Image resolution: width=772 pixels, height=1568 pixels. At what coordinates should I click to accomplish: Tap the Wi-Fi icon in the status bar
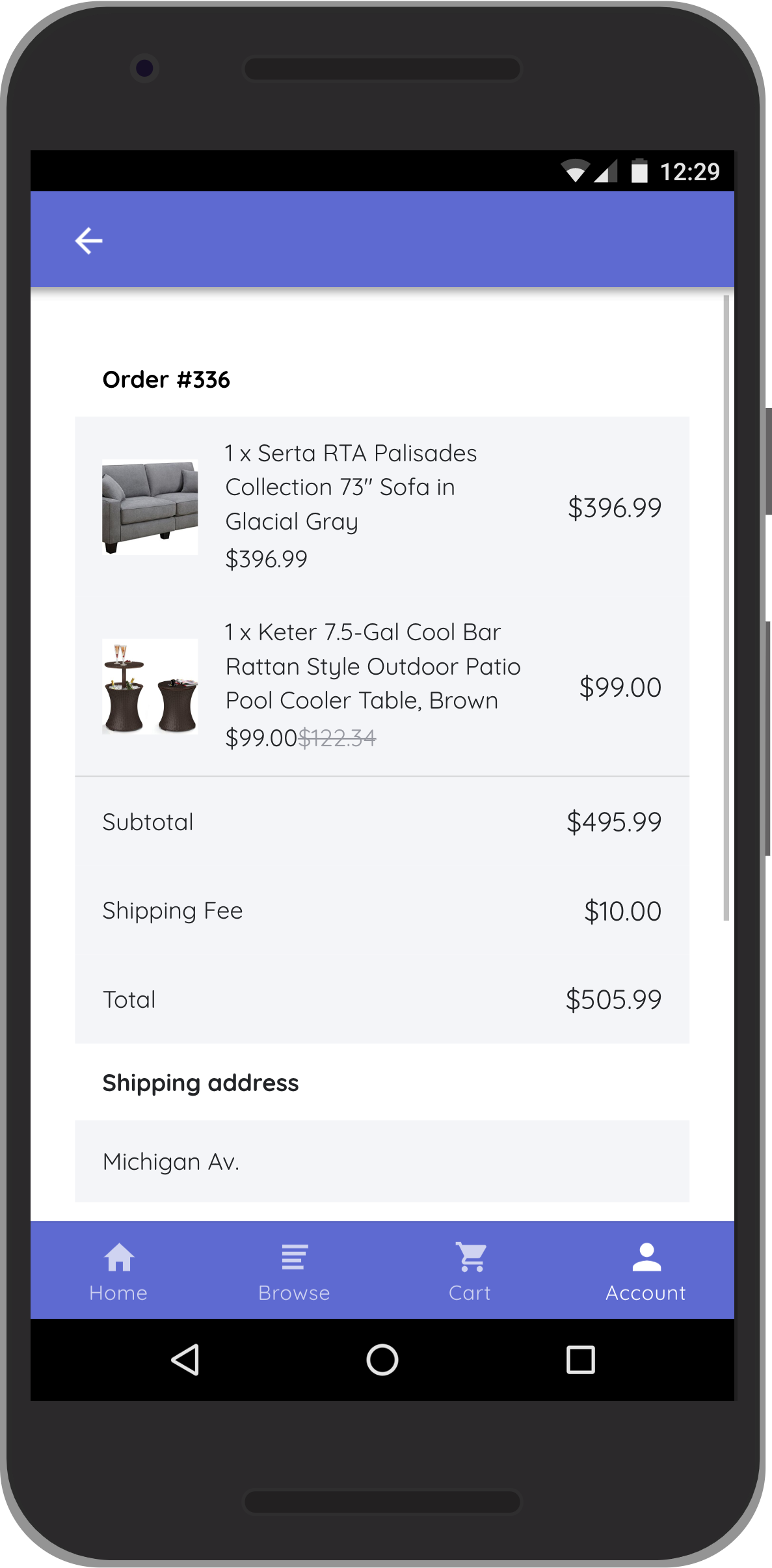pyautogui.click(x=575, y=170)
